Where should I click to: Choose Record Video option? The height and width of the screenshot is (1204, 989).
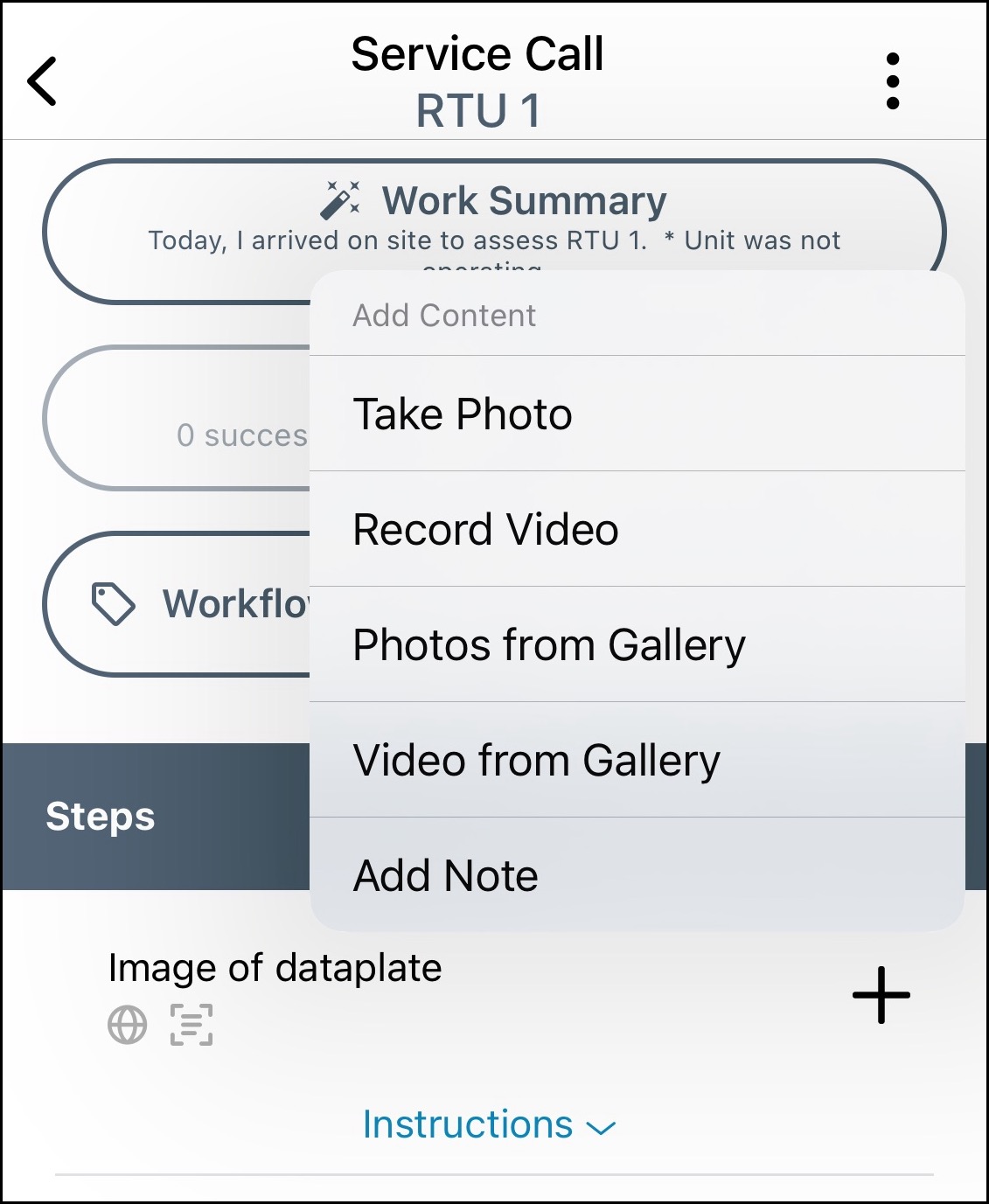(637, 530)
